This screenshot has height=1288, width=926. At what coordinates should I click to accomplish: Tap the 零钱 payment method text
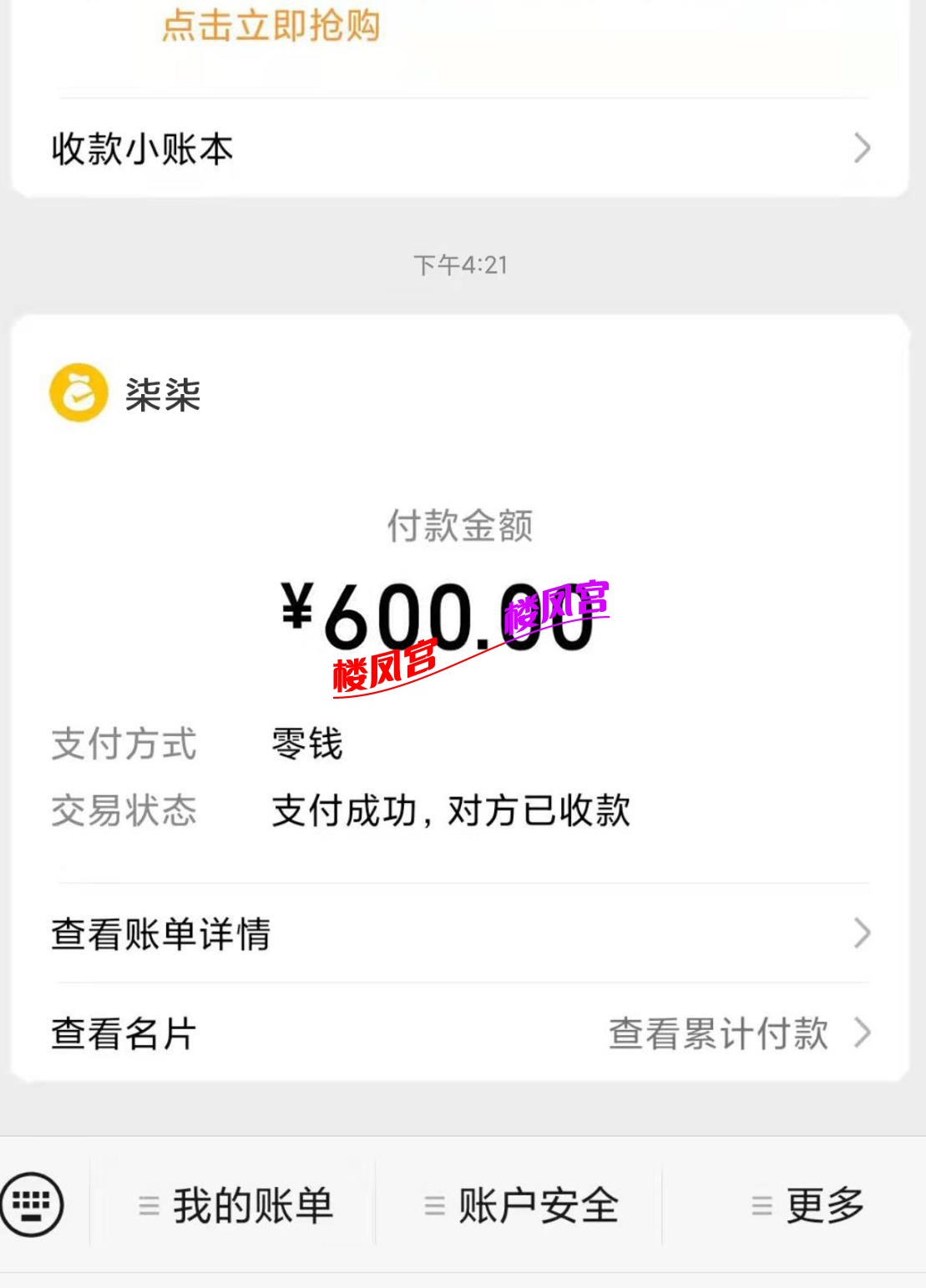(x=305, y=745)
